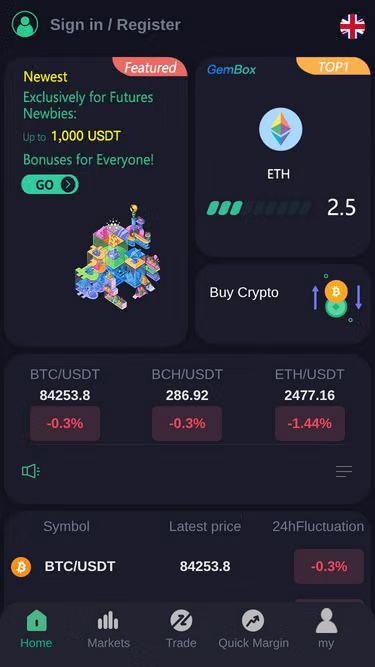Tap the announcement speaker icon
The image size is (375, 667).
[x=31, y=471]
